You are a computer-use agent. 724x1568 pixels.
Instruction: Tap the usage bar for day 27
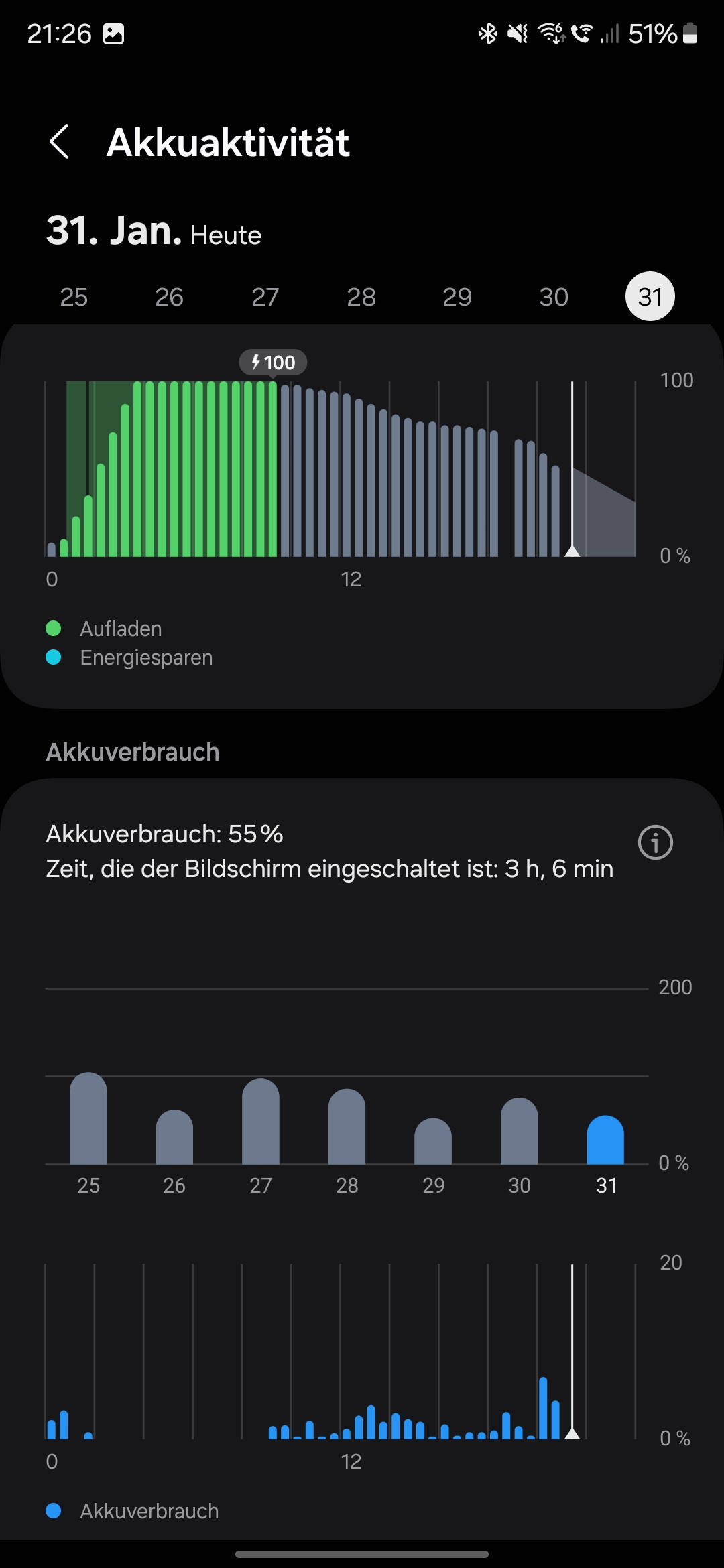pos(261,1121)
